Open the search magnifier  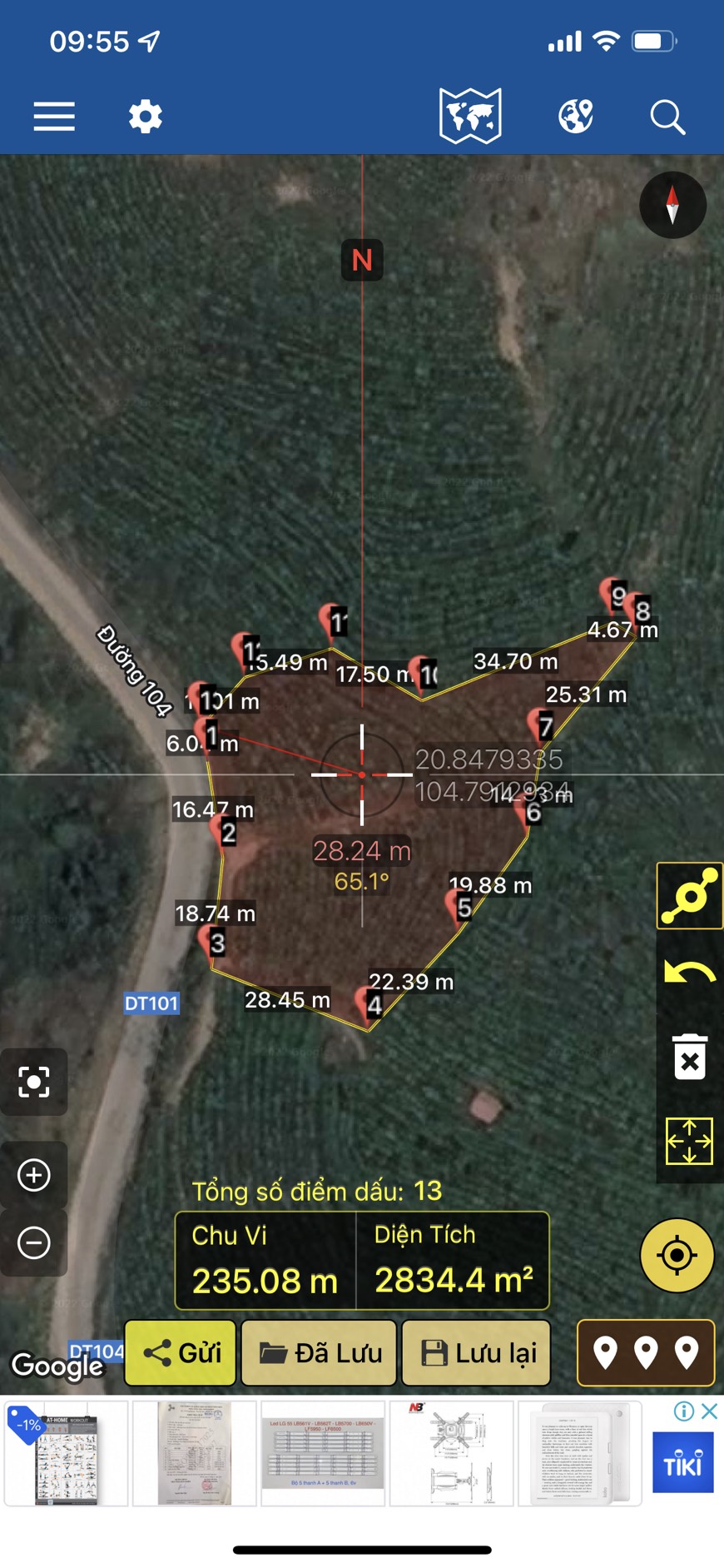(667, 117)
